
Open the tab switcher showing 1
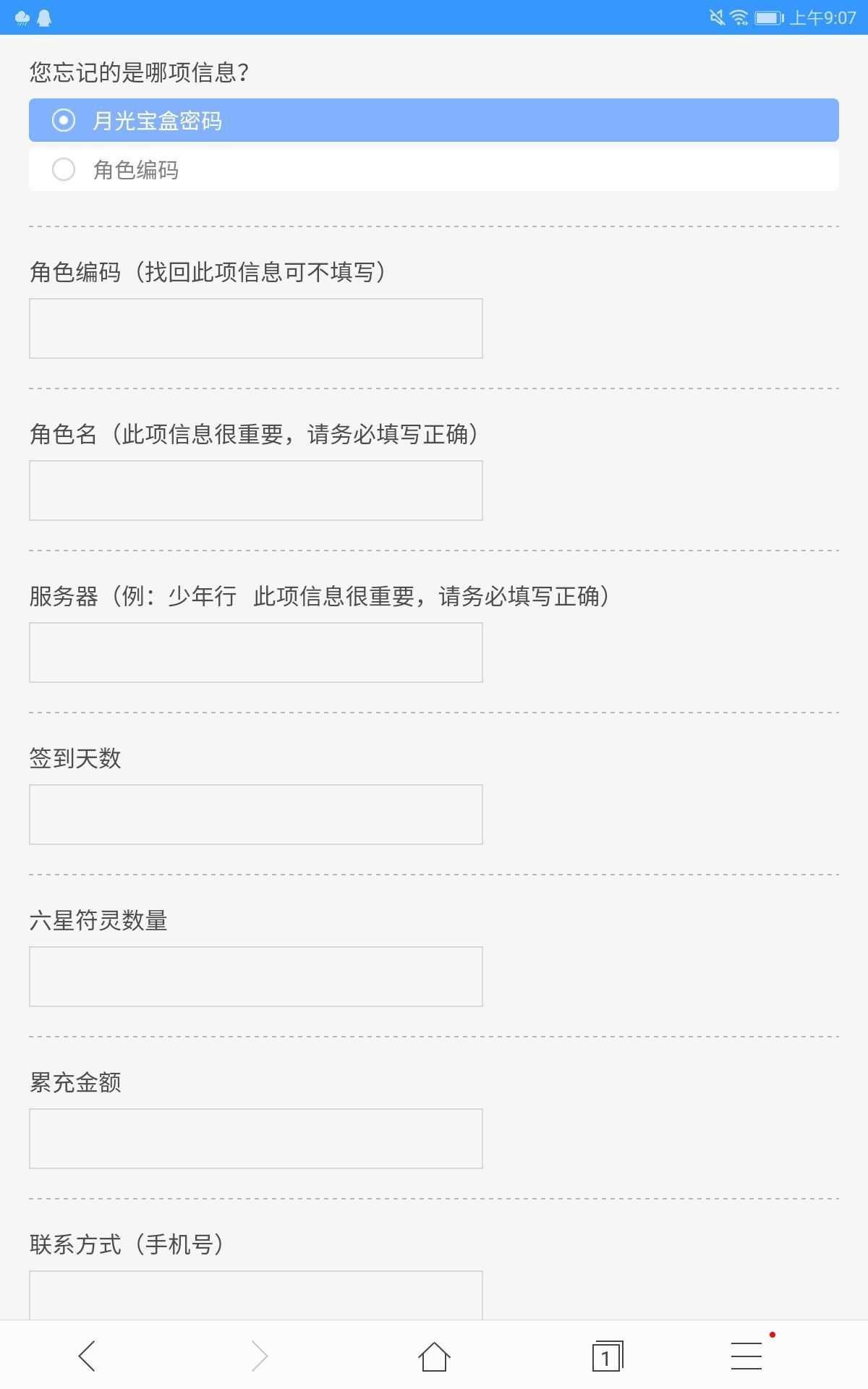pyautogui.click(x=605, y=1356)
